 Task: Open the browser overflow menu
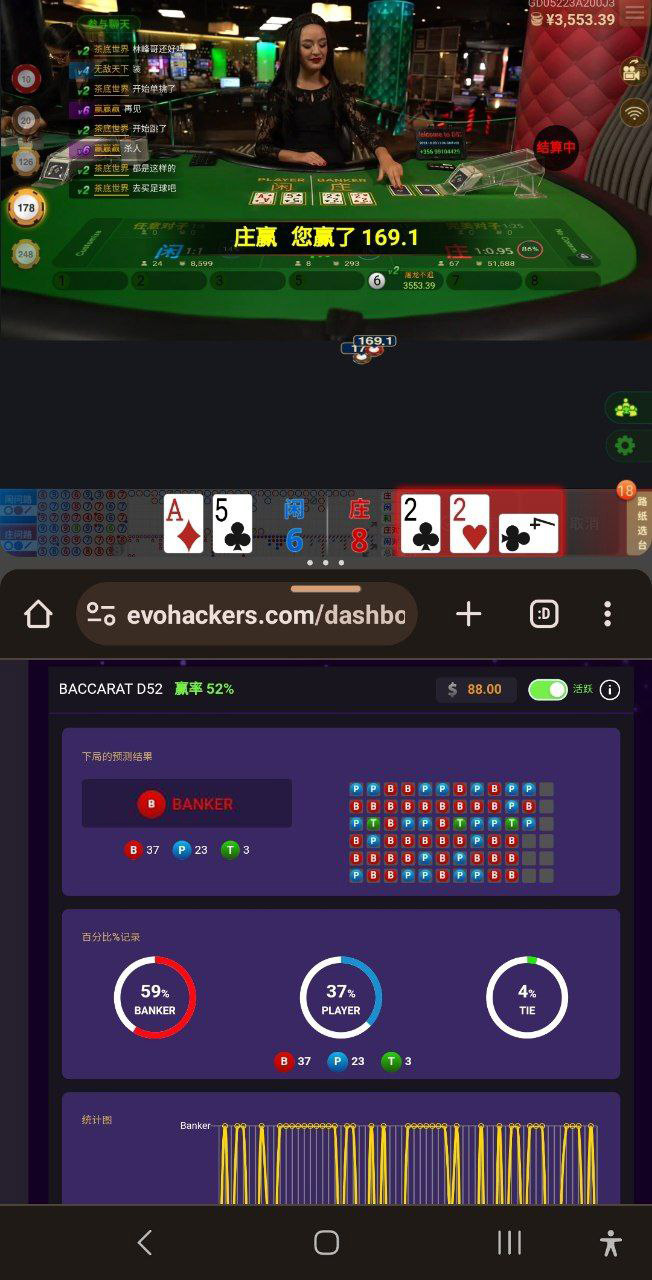tap(607, 614)
